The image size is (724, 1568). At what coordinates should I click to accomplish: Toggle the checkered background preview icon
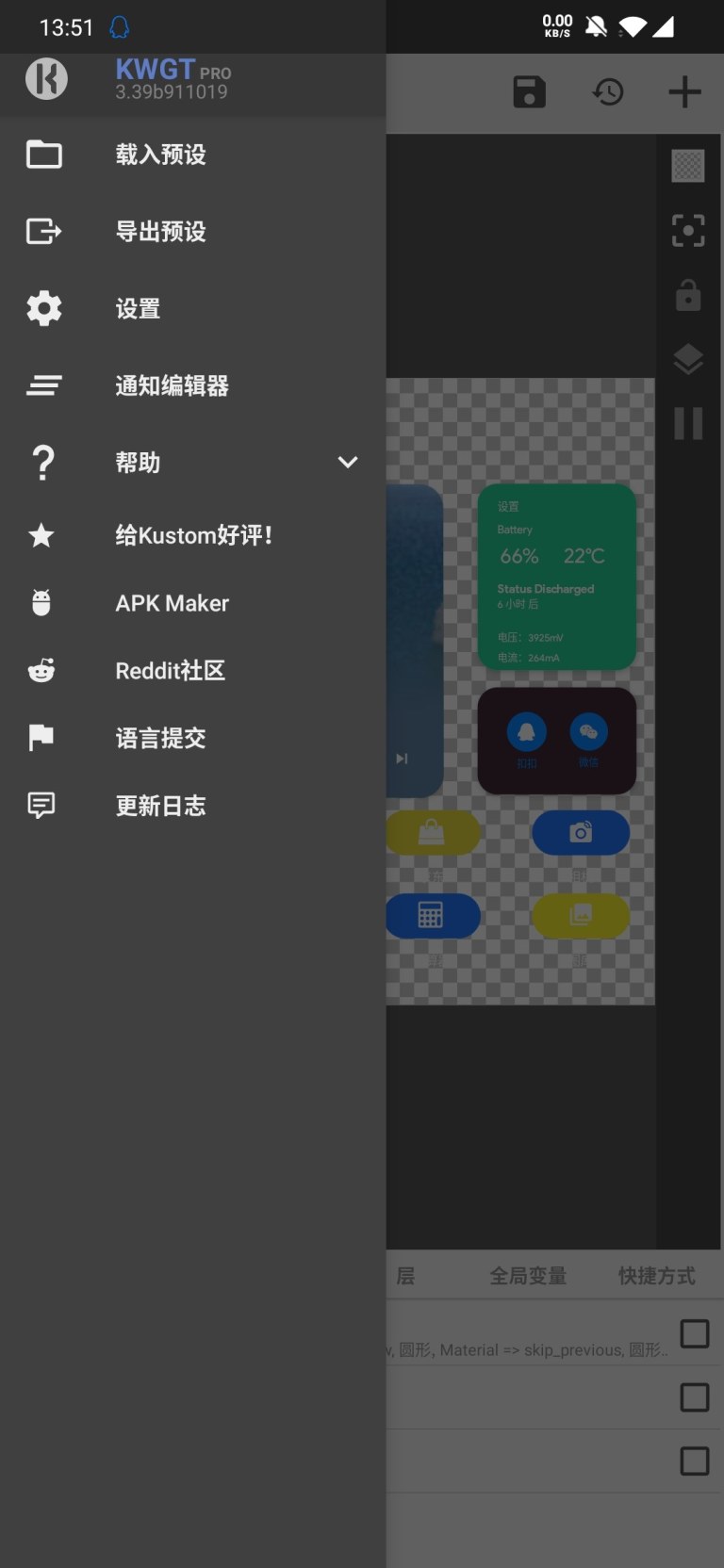pyautogui.click(x=689, y=166)
